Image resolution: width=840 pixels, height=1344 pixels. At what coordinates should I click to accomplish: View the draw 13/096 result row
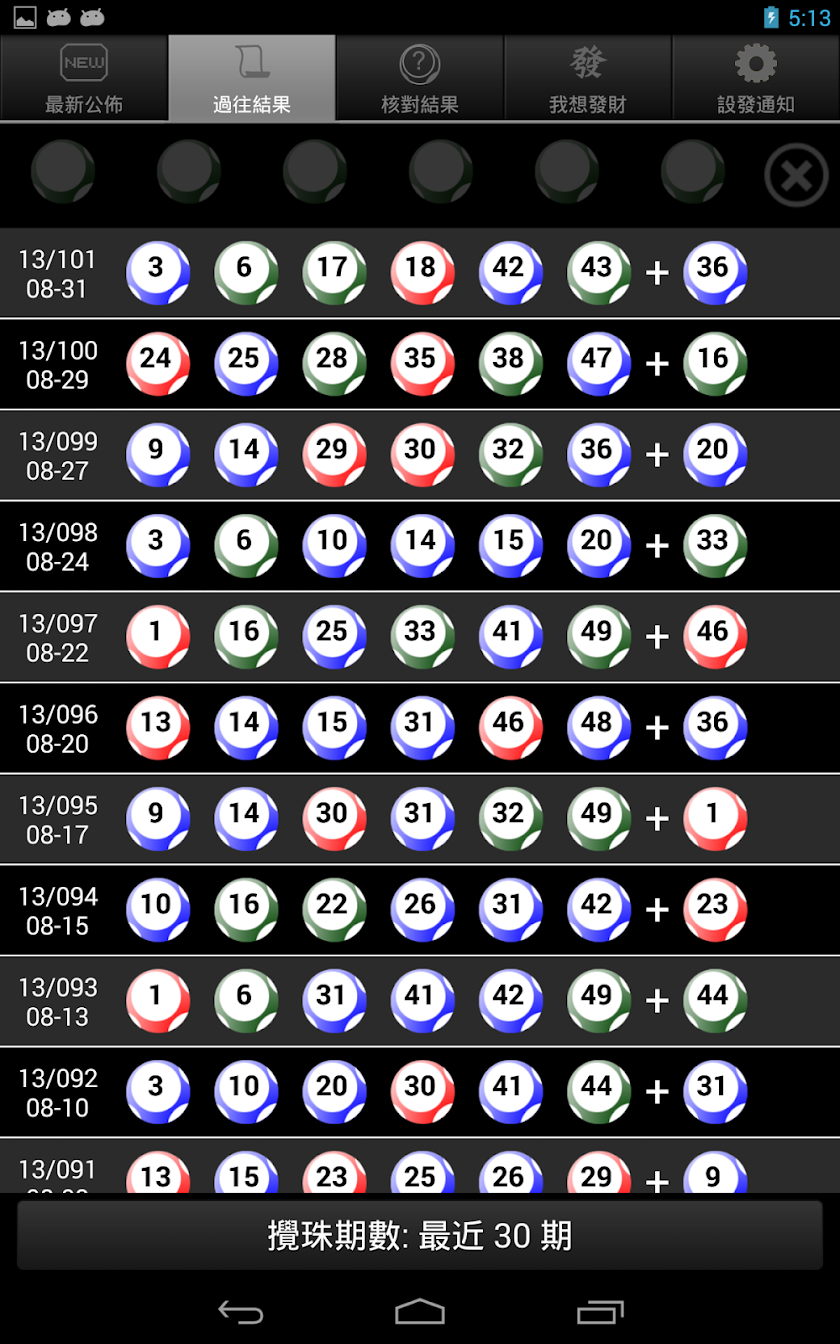pyautogui.click(x=420, y=728)
